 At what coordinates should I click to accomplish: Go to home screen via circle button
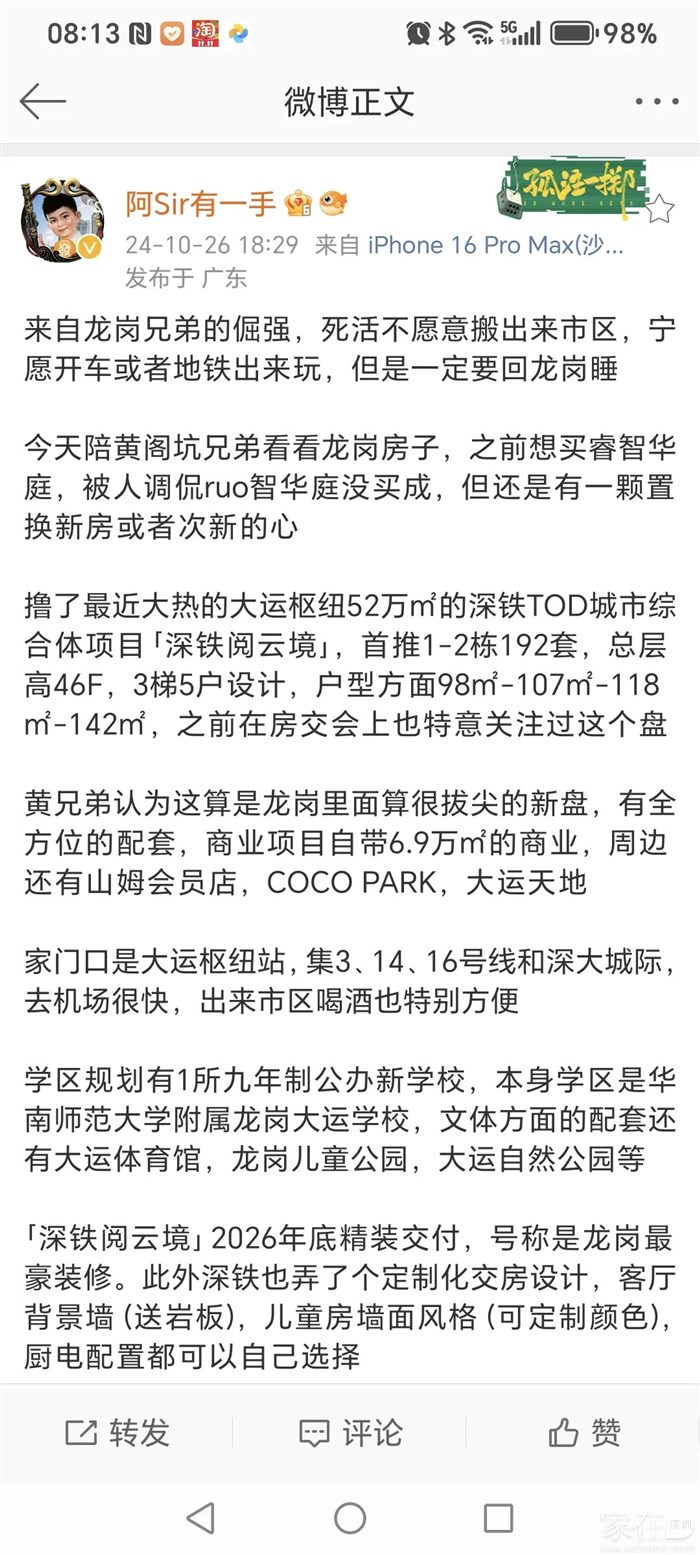(x=350, y=1518)
